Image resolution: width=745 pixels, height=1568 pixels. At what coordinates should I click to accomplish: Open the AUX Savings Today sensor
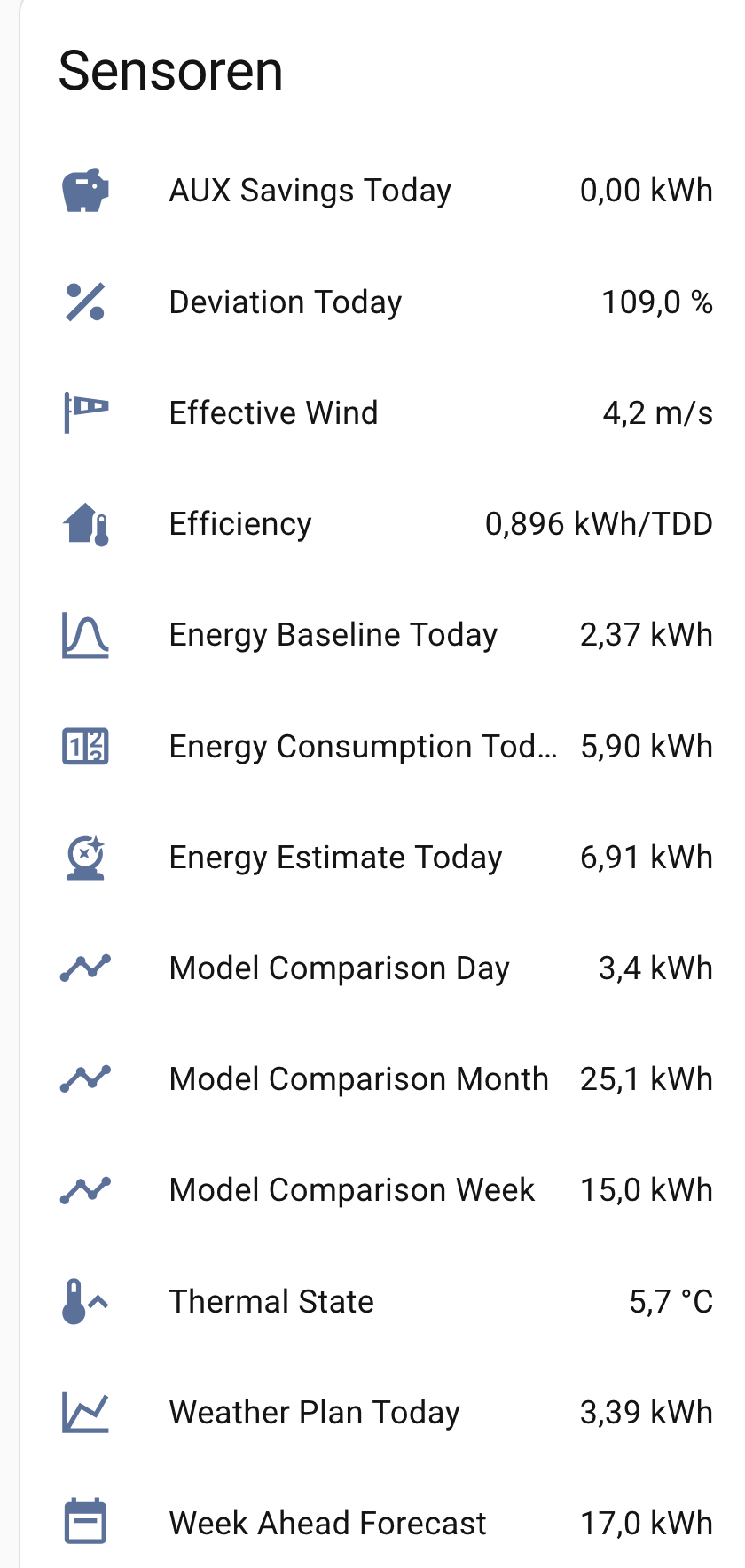pos(310,191)
